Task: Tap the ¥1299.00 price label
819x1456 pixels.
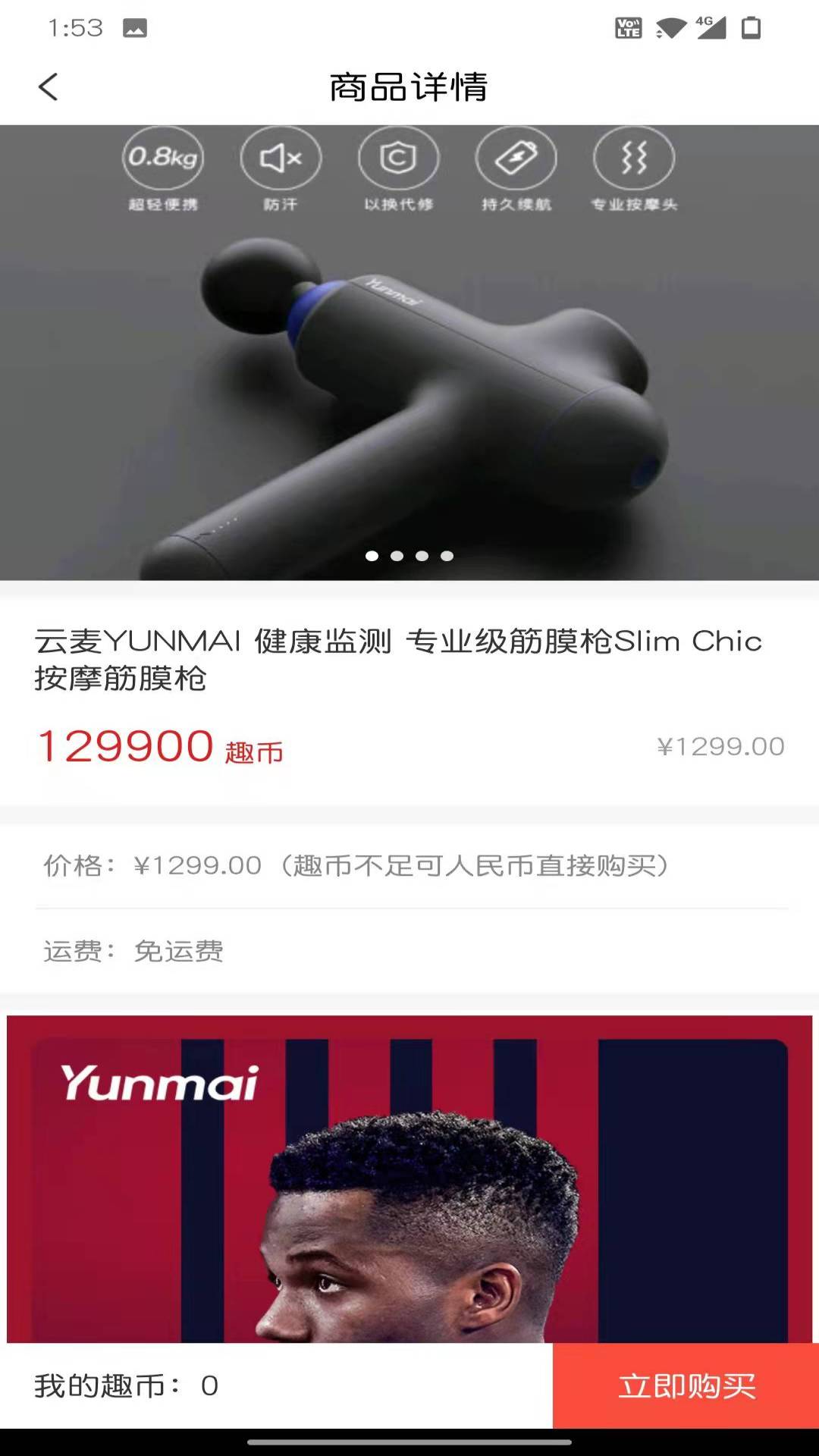Action: [x=720, y=745]
